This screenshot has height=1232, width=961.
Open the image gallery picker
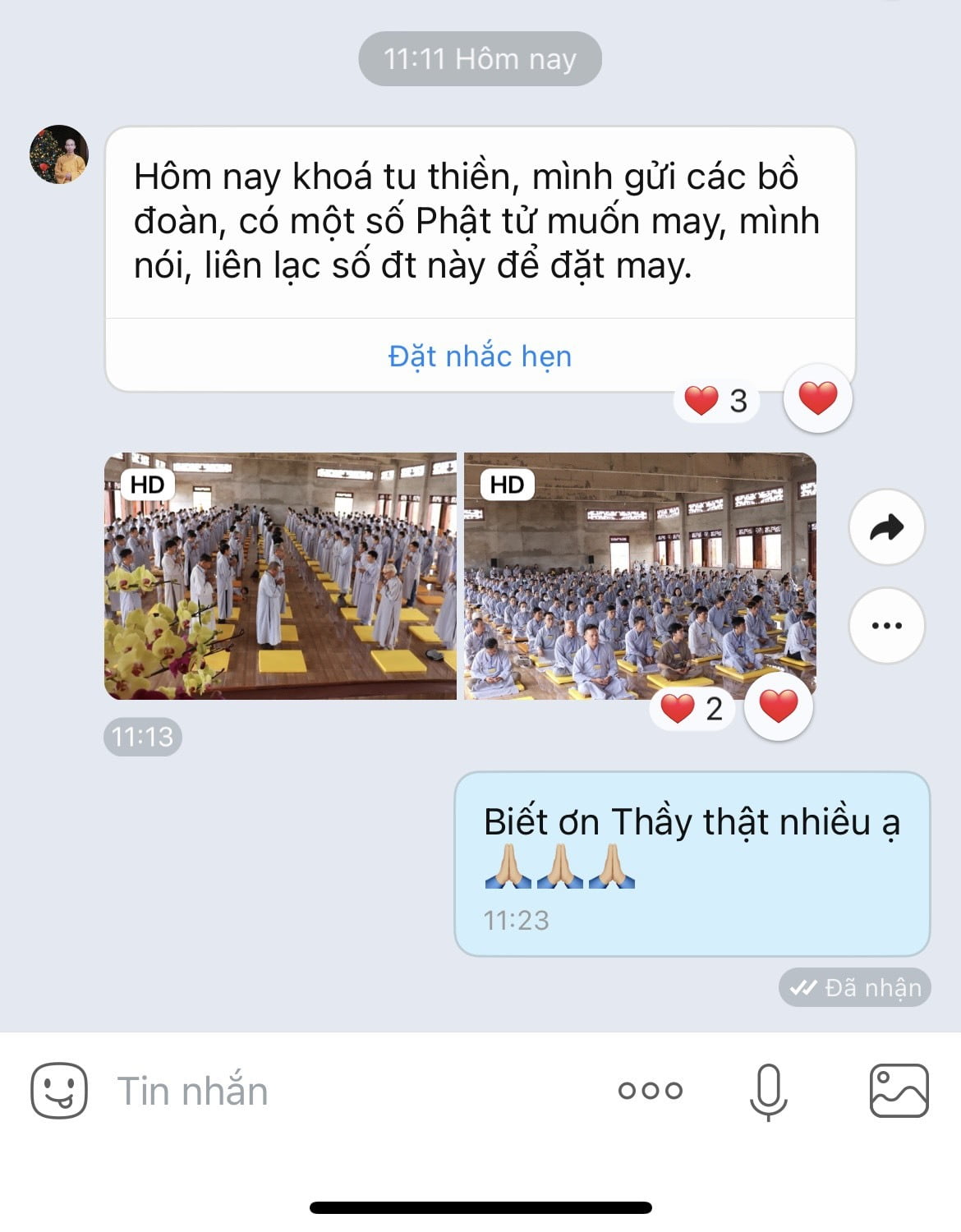899,1091
